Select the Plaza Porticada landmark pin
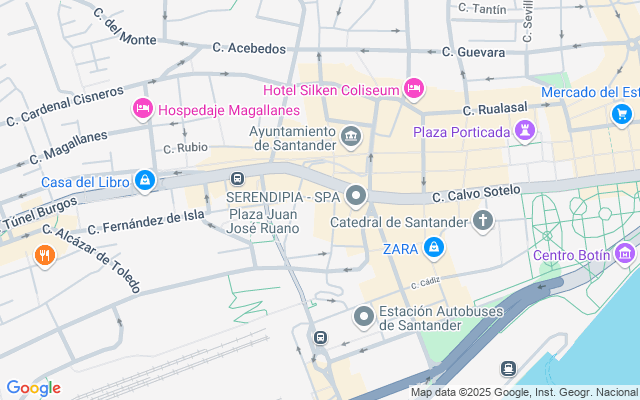Image resolution: width=640 pixels, height=400 pixels. click(x=524, y=131)
